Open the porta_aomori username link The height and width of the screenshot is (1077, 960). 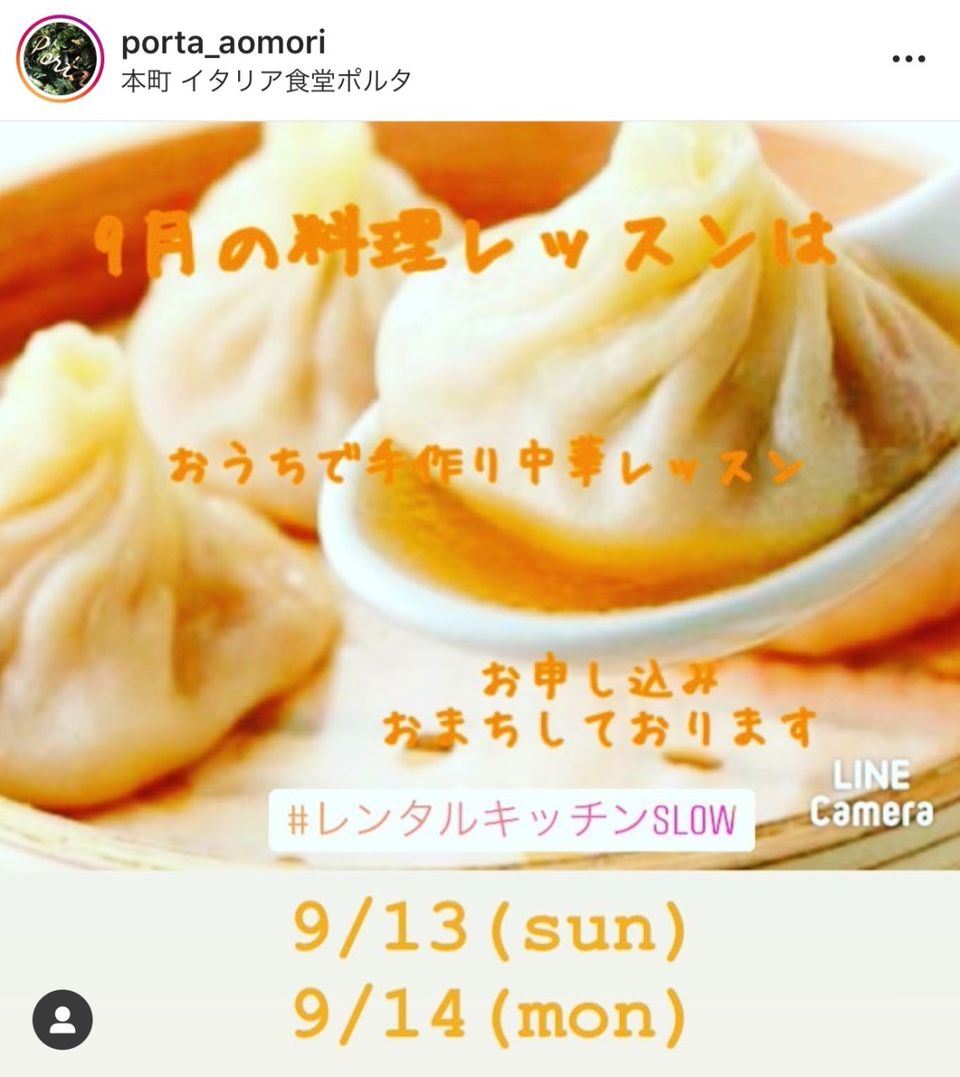point(223,42)
